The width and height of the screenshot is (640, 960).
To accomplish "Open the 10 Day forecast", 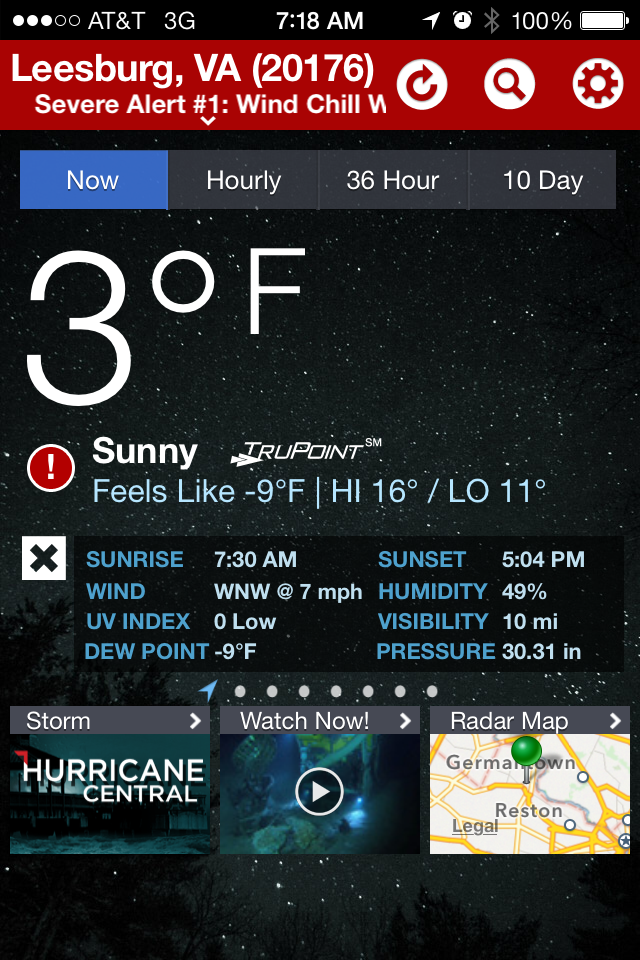I will 542,180.
